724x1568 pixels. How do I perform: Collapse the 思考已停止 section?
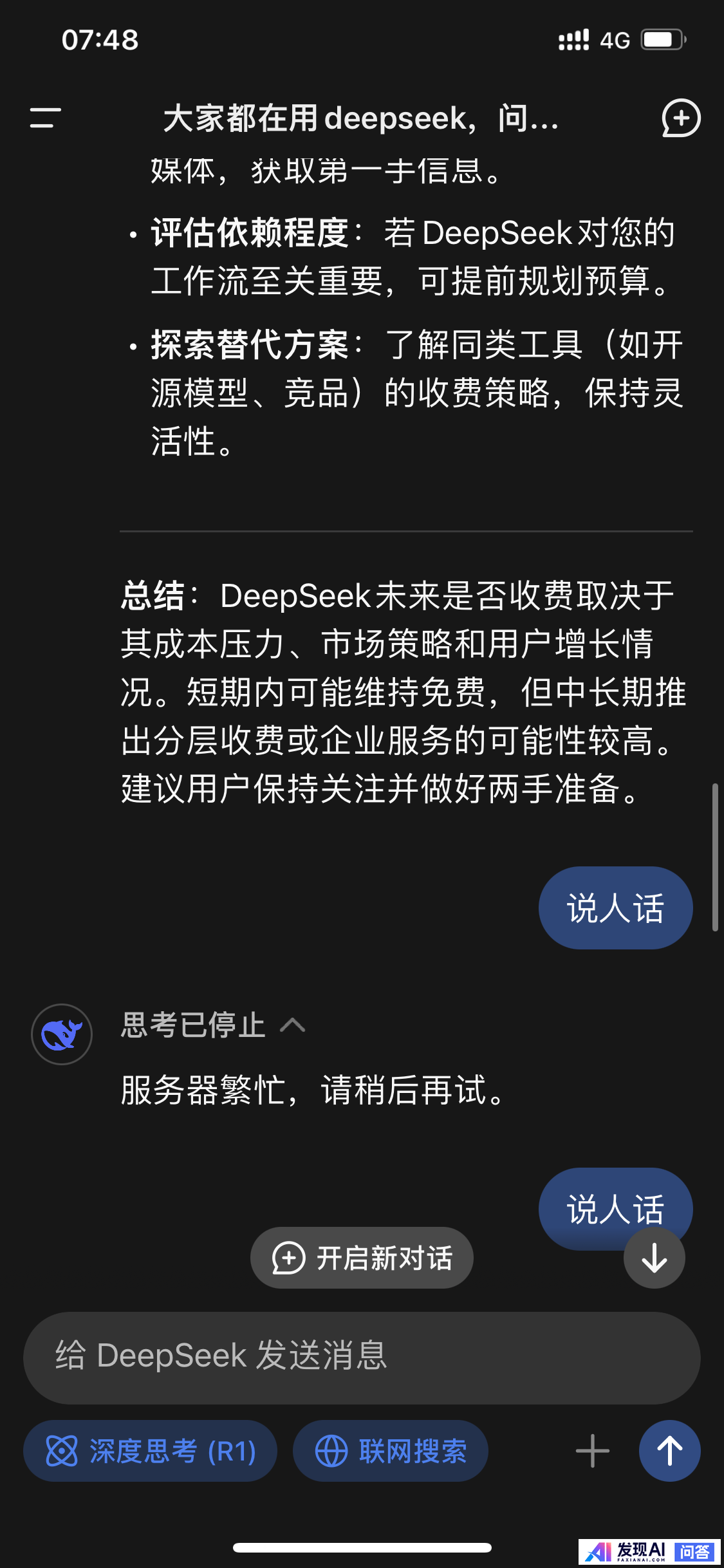click(293, 1024)
